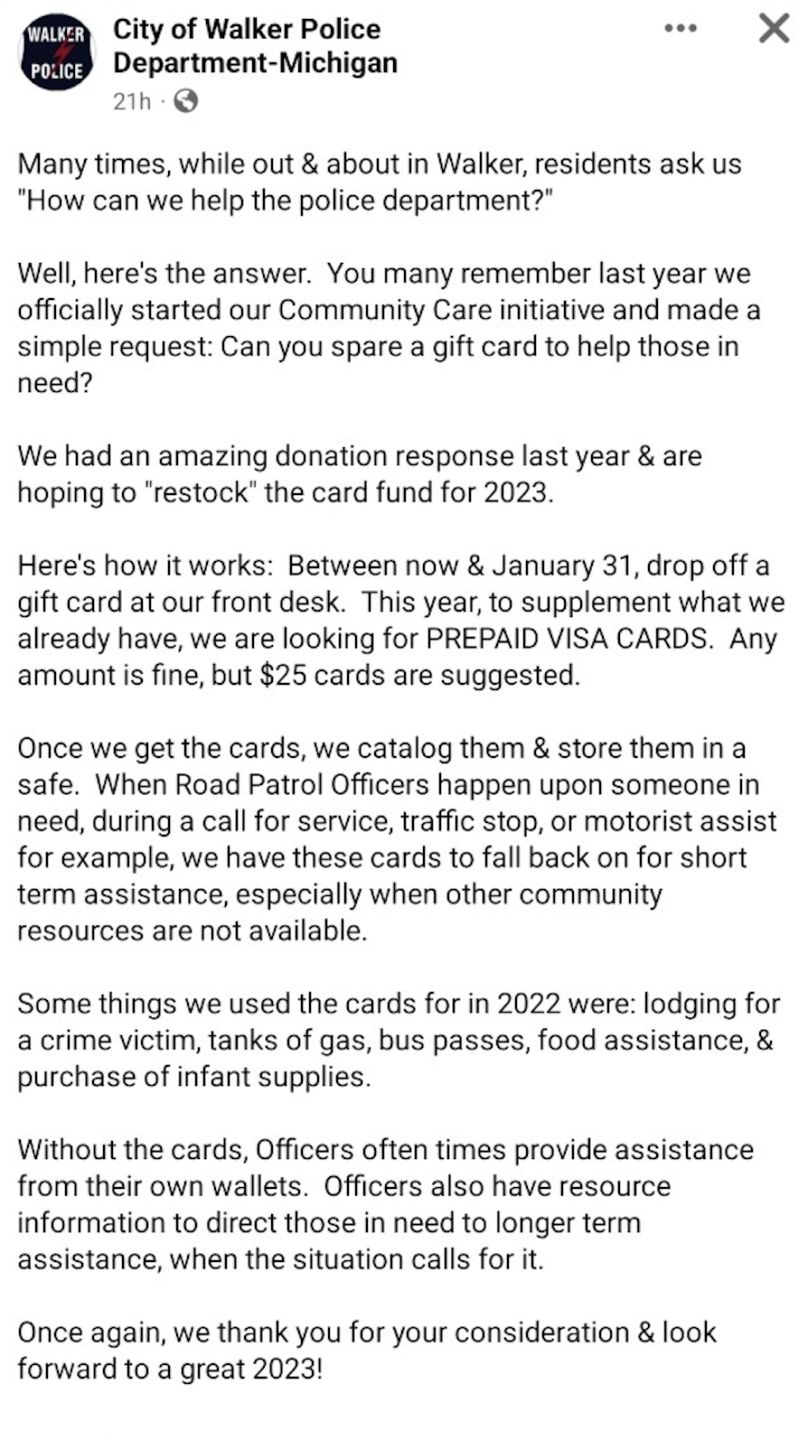Select the 2022 card usage paragraph

coord(398,1040)
